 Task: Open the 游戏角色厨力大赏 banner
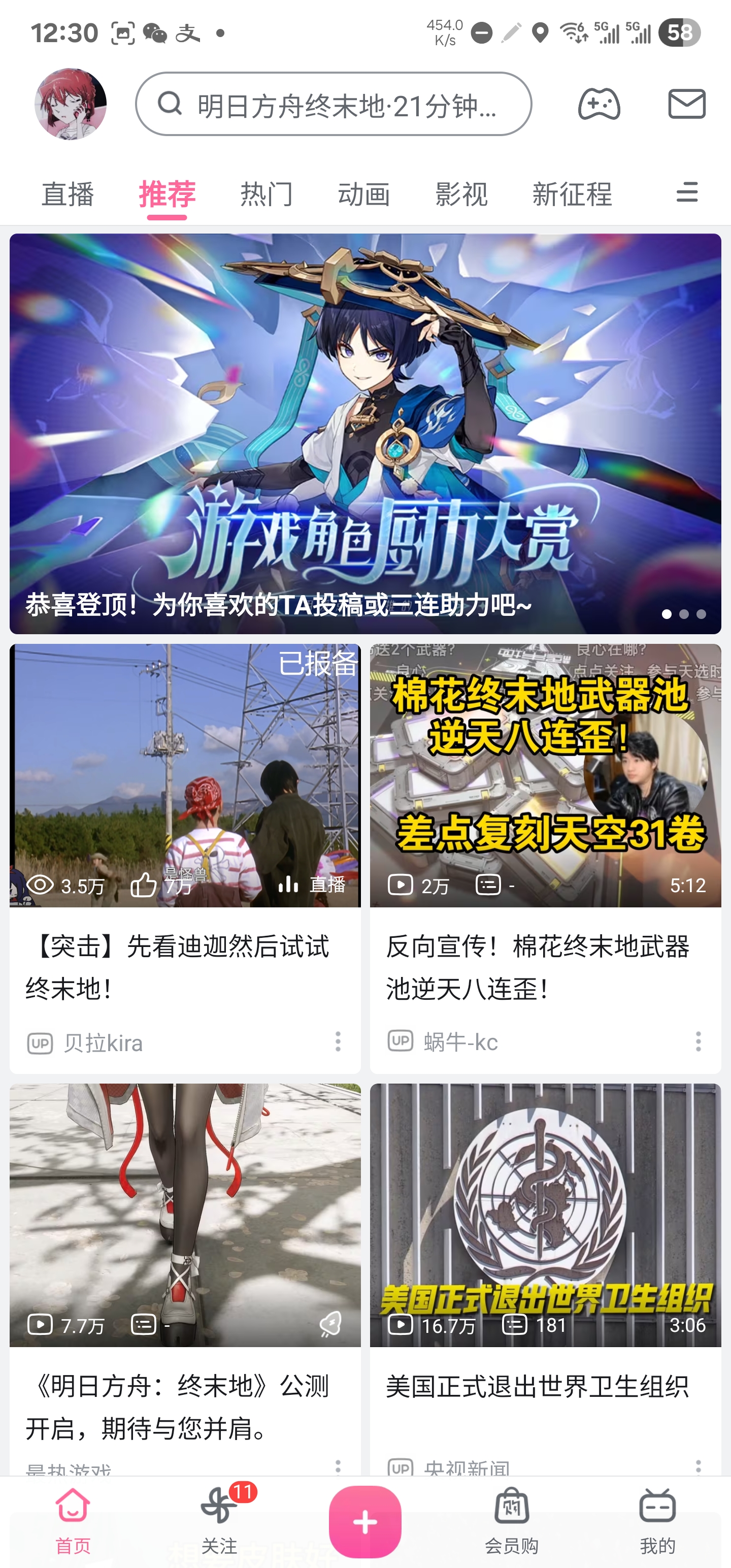point(365,434)
